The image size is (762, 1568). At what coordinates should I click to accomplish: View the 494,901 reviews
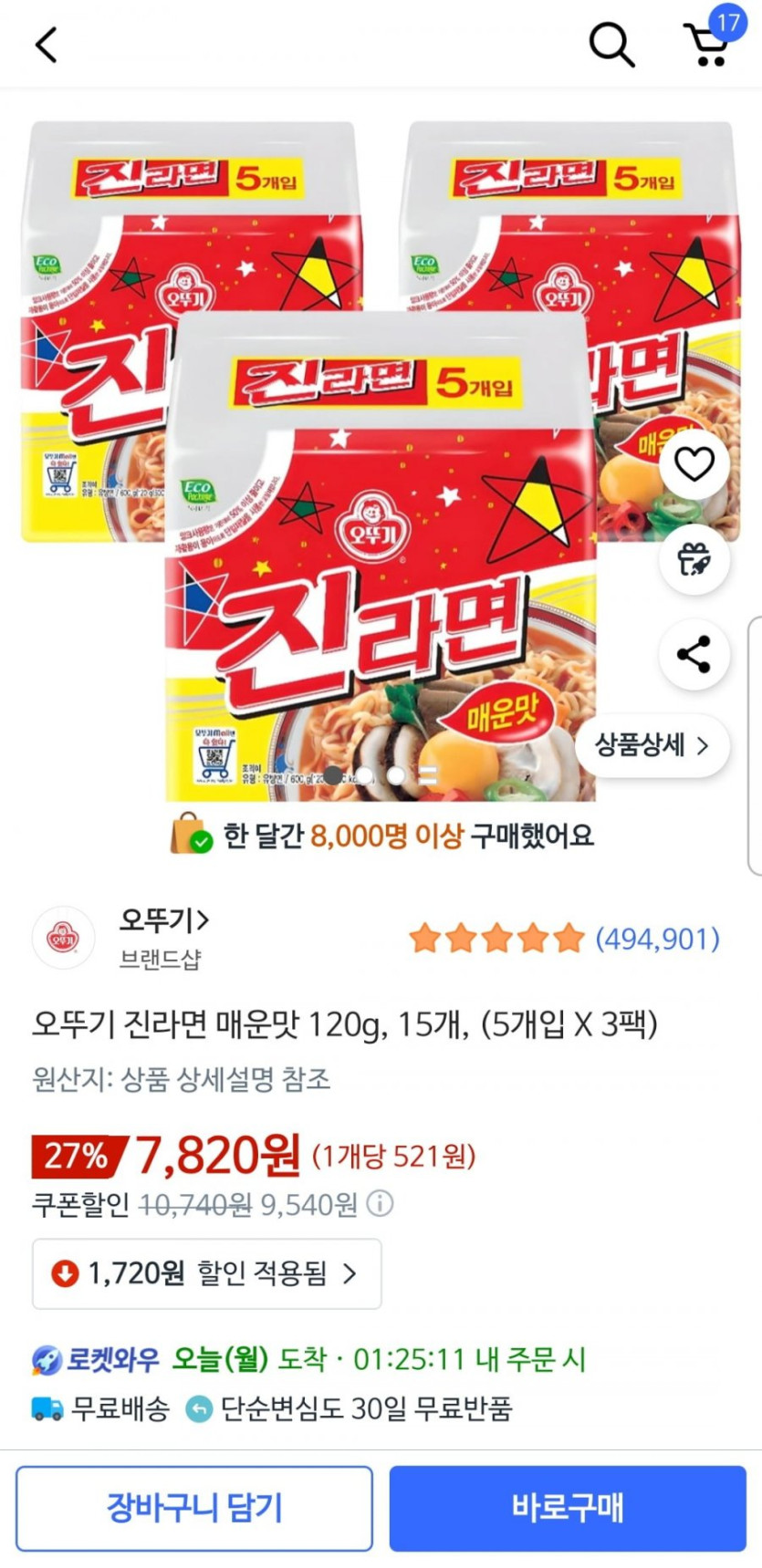[x=656, y=938]
